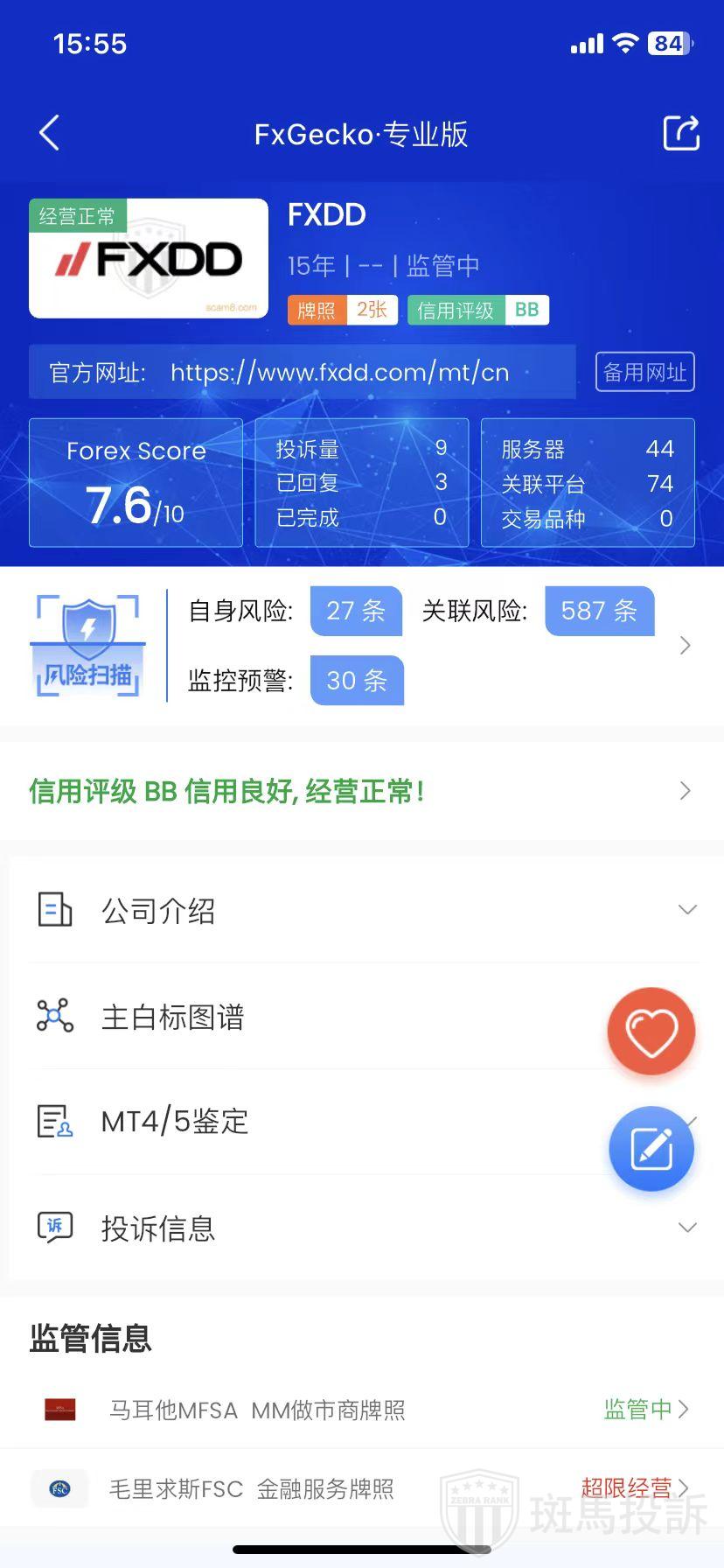The width and height of the screenshot is (724, 1568).
Task: Go back using the top arrow
Action: [x=50, y=134]
